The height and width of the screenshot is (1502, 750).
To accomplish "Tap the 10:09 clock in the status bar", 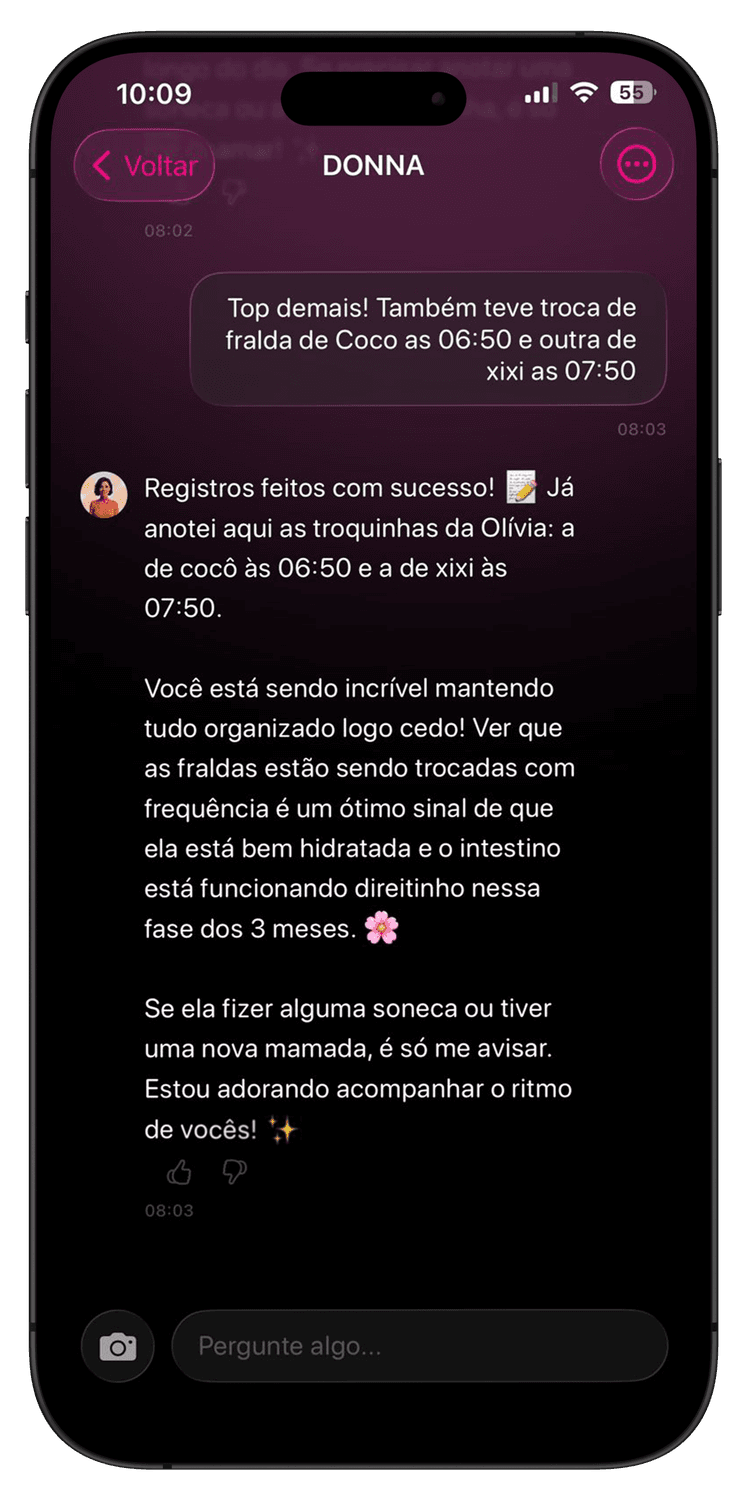I will coord(157,93).
